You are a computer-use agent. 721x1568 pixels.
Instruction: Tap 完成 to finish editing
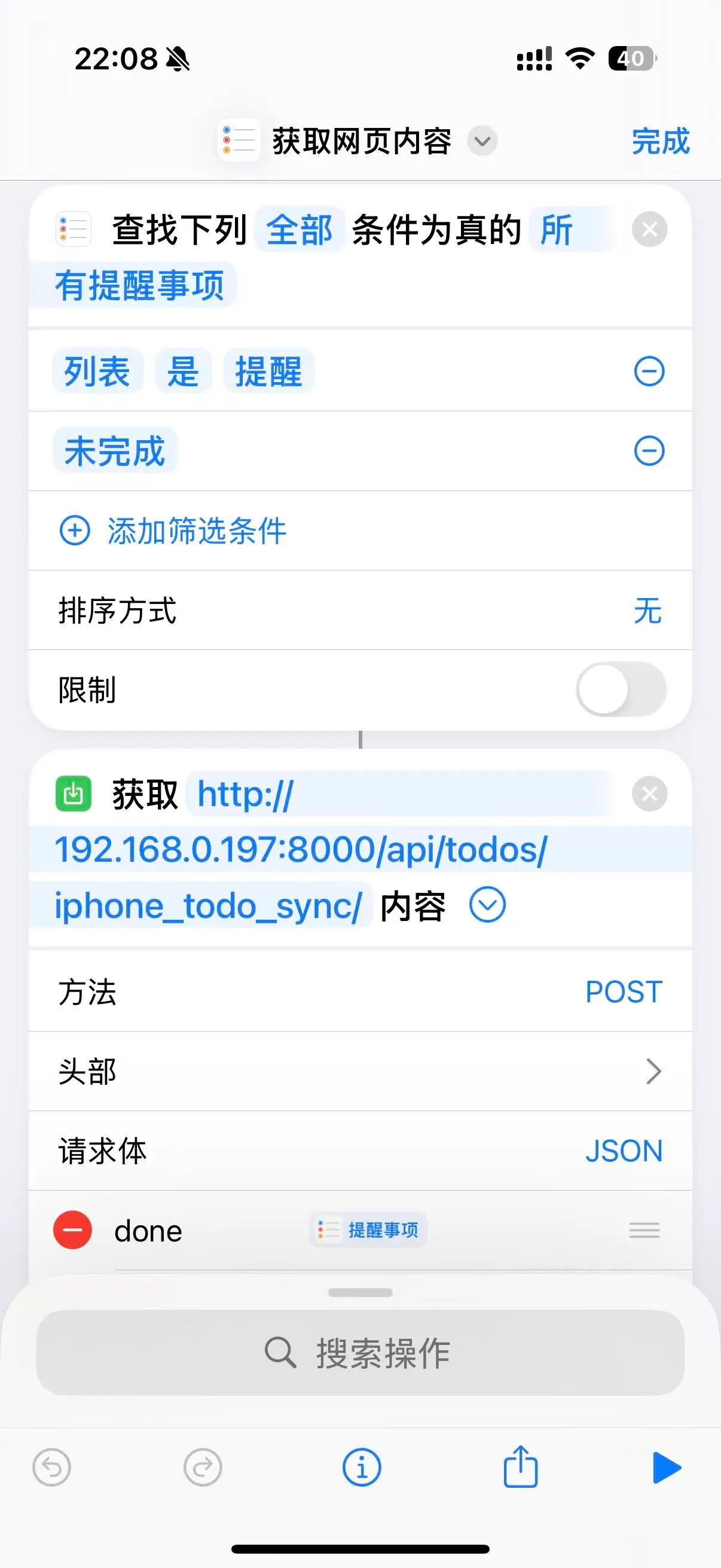(660, 141)
